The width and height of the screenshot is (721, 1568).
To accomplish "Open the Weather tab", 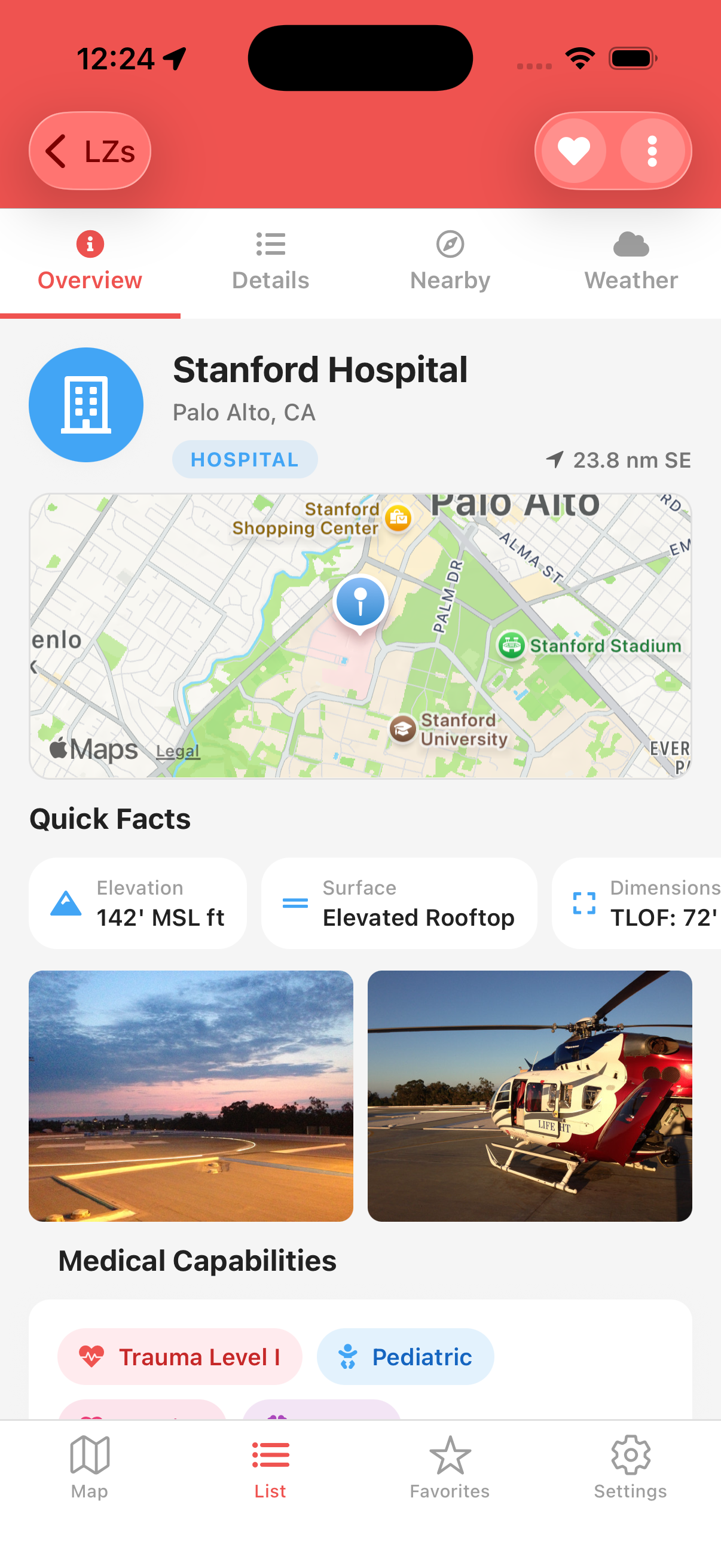I will (631, 263).
